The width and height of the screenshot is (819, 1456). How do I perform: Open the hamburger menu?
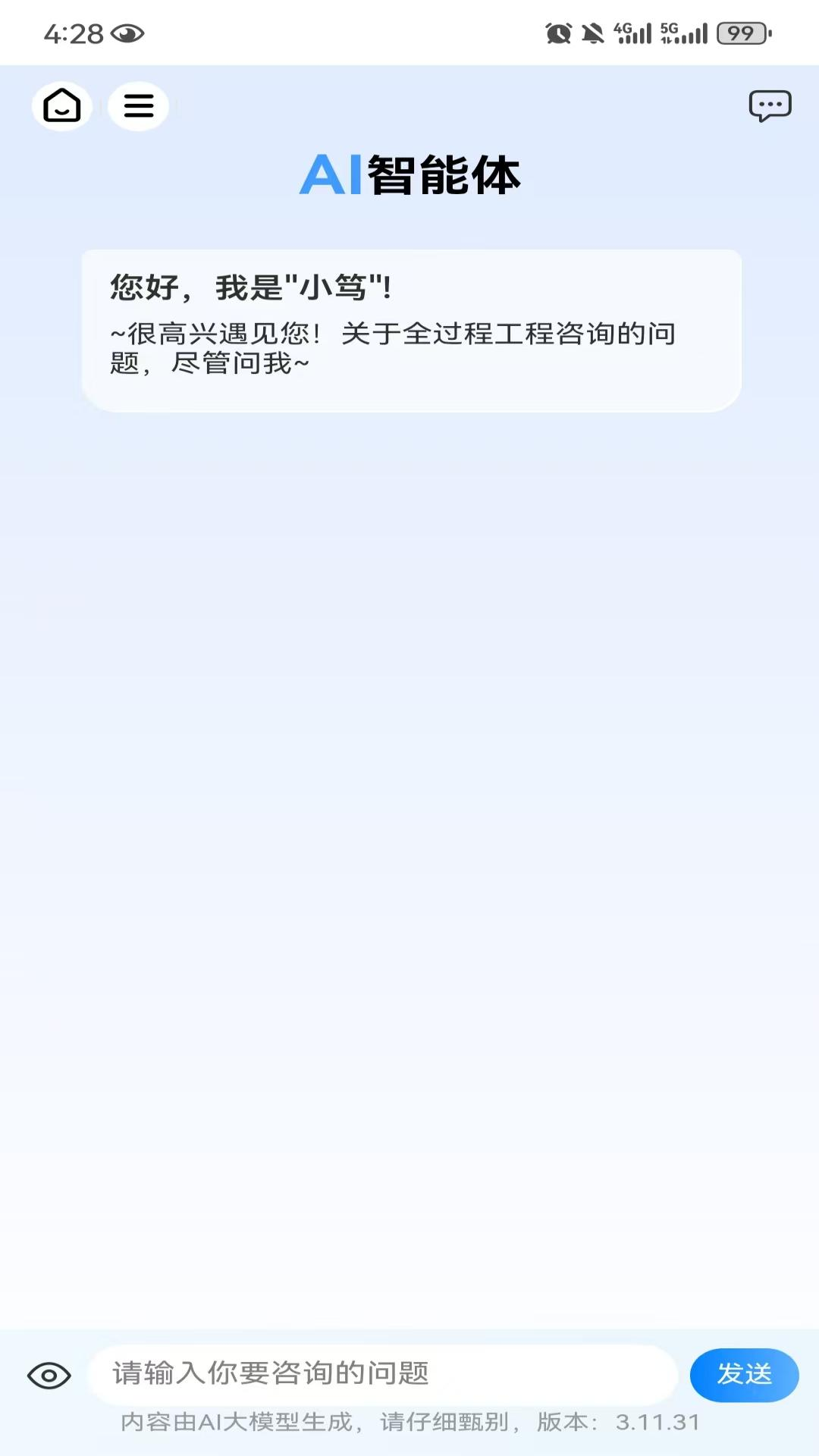click(x=139, y=105)
